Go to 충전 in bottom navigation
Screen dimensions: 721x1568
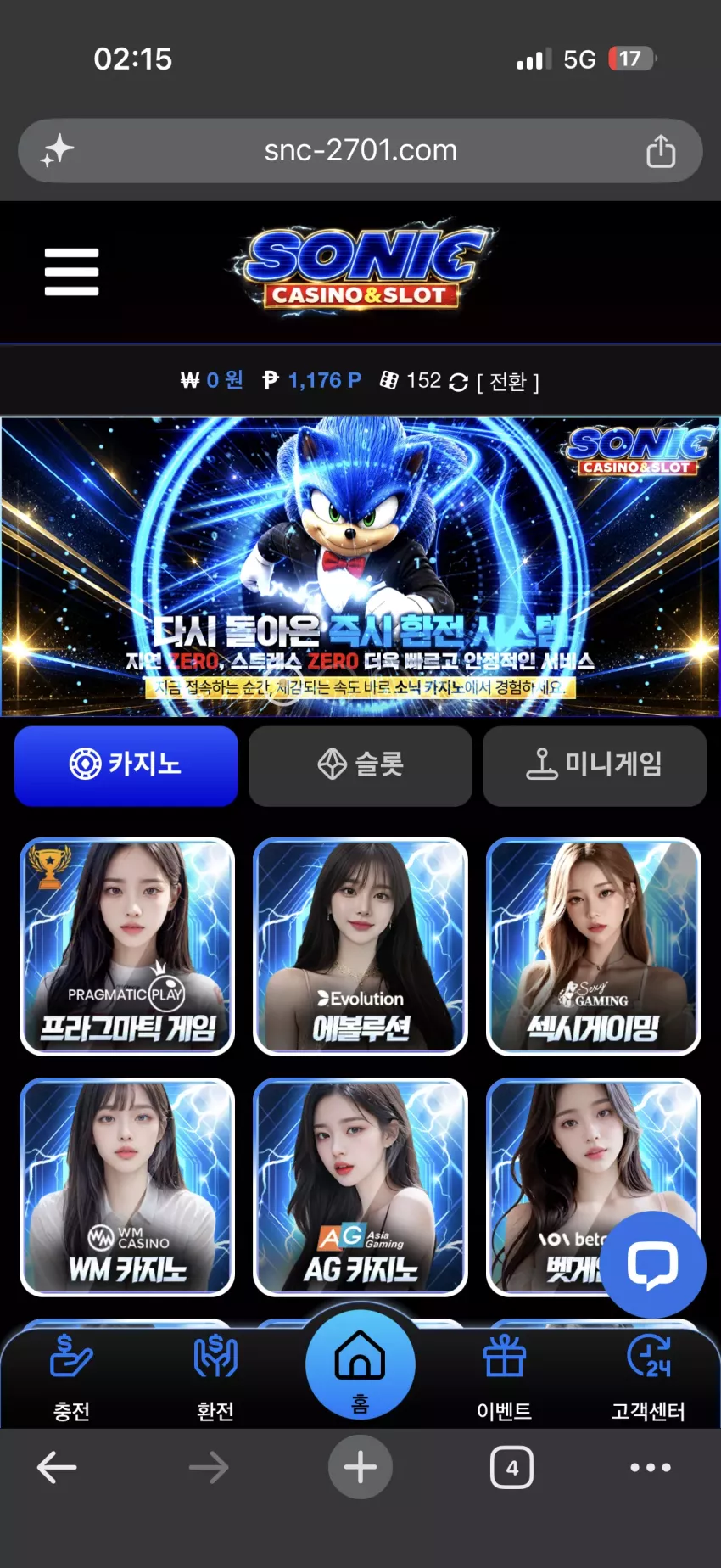point(71,1377)
